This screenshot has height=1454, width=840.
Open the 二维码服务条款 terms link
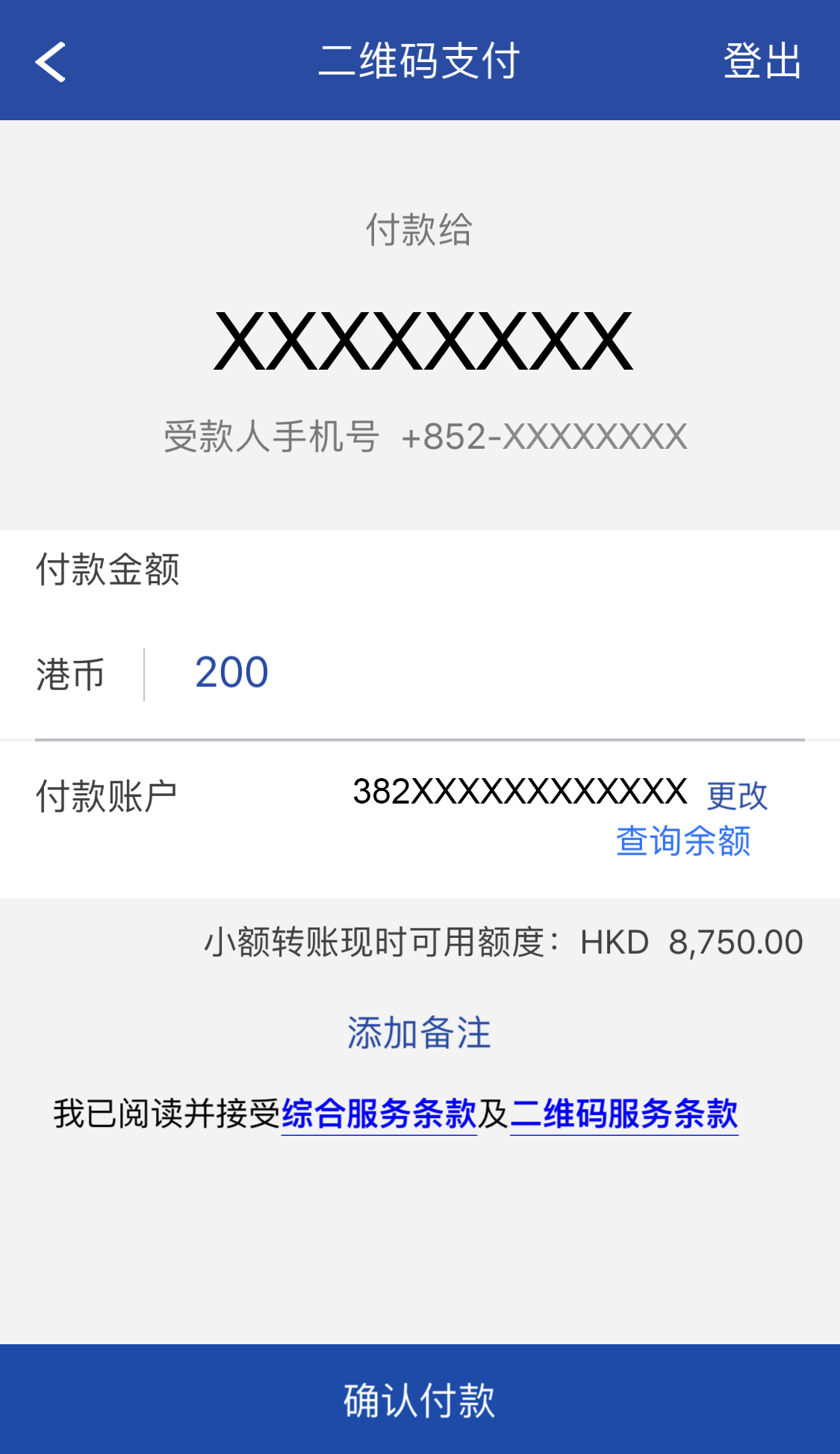624,1114
